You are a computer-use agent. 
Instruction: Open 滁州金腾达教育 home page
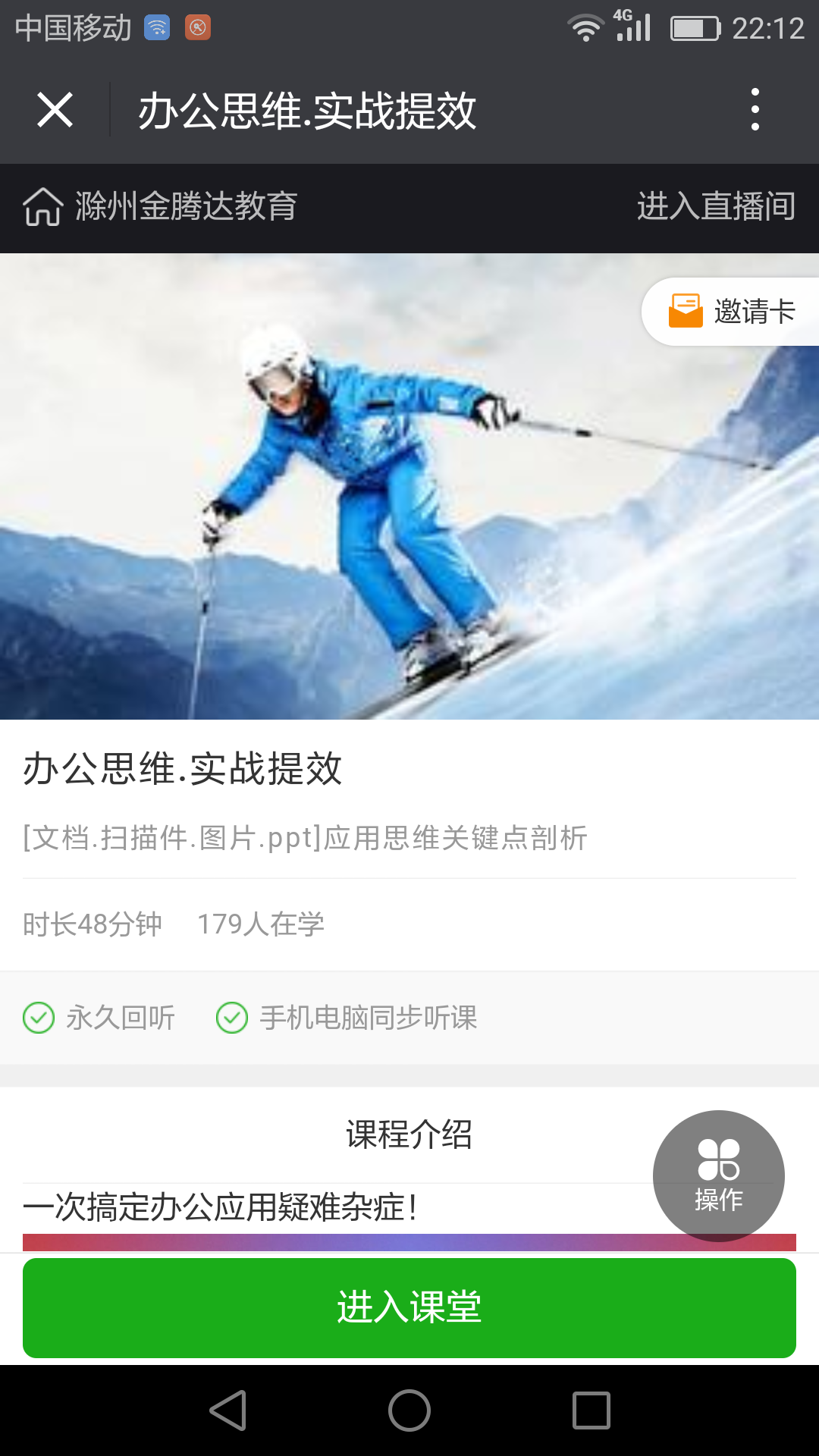point(159,206)
